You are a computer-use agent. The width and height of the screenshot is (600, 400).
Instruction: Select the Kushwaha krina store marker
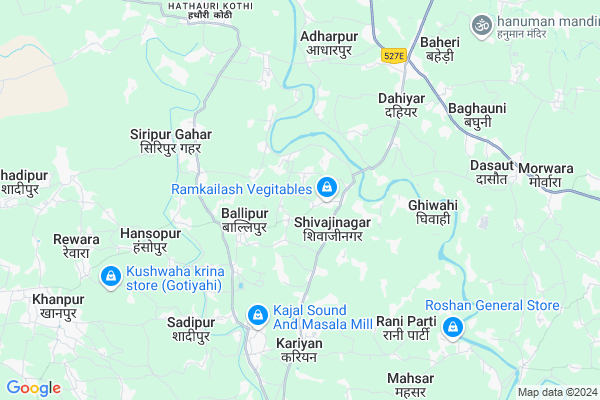click(x=110, y=274)
